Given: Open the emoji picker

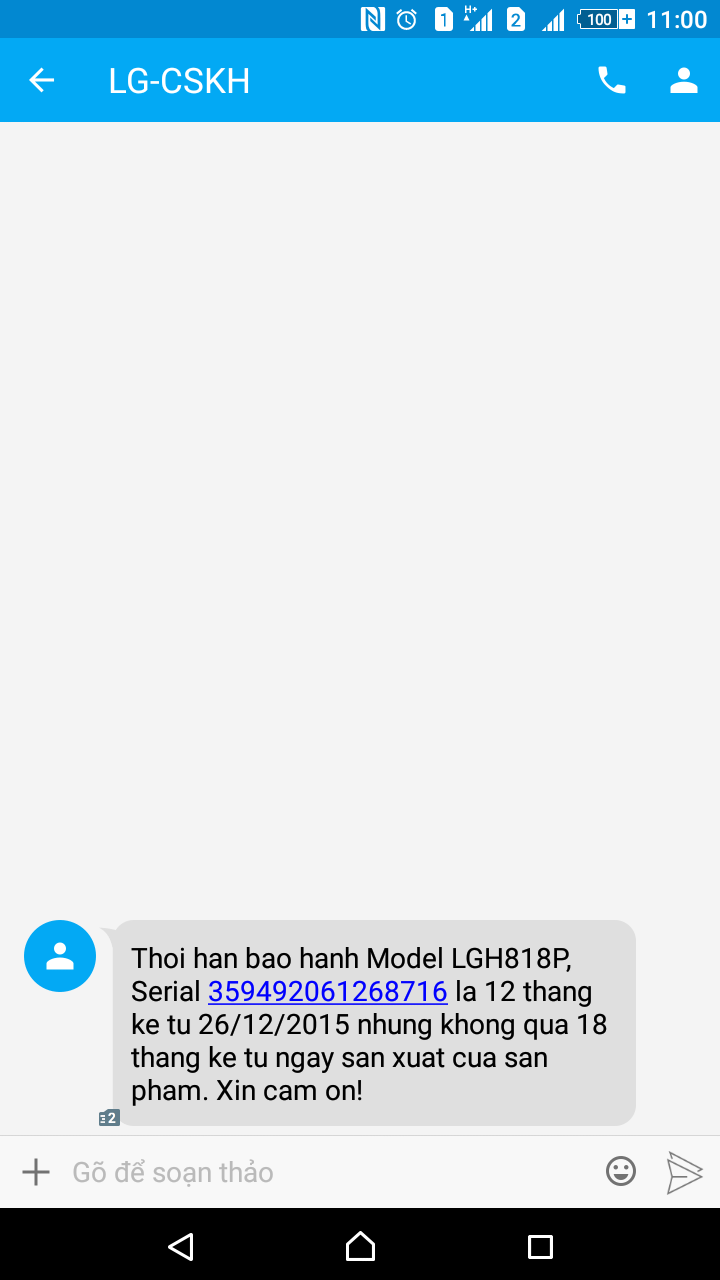Looking at the screenshot, I should point(621,1172).
